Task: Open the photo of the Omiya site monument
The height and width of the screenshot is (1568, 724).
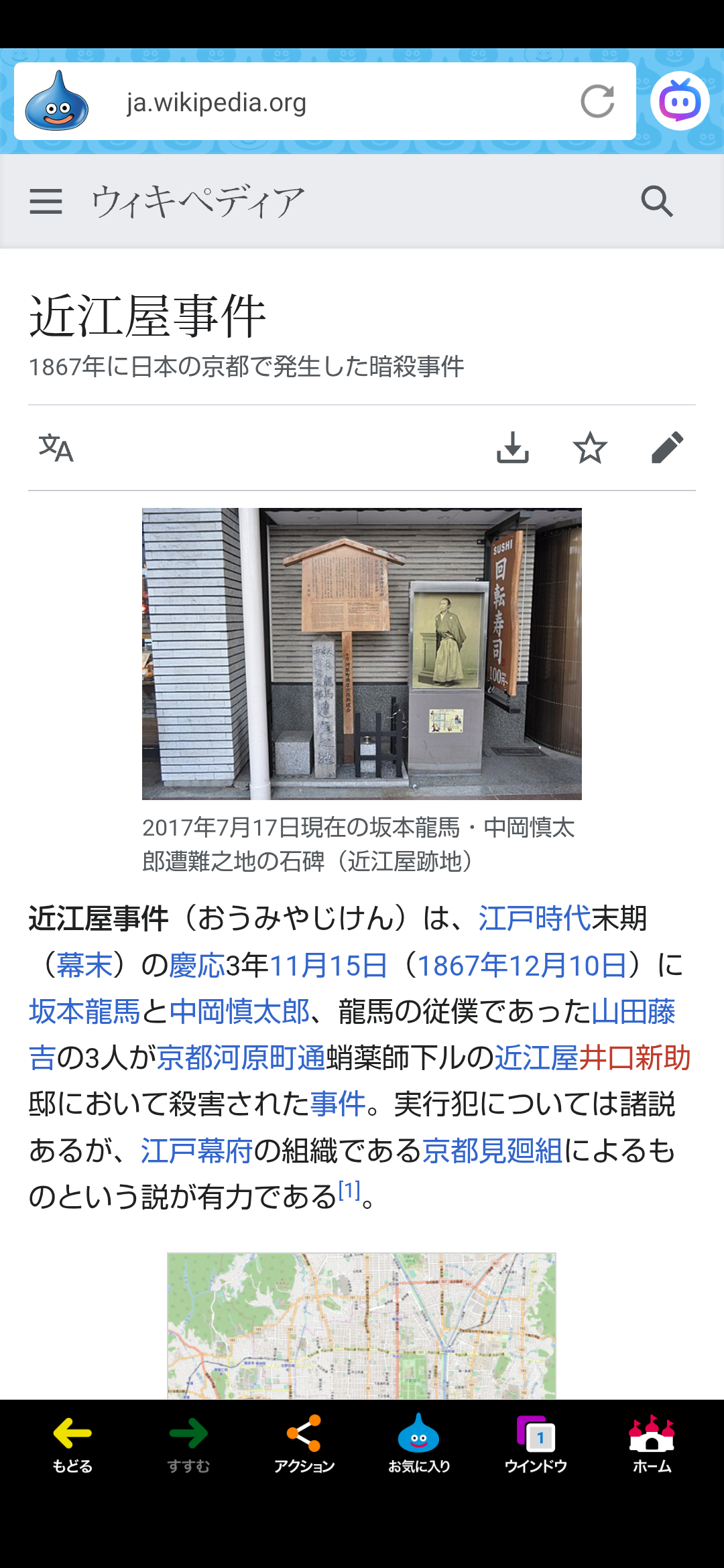Action: (362, 653)
